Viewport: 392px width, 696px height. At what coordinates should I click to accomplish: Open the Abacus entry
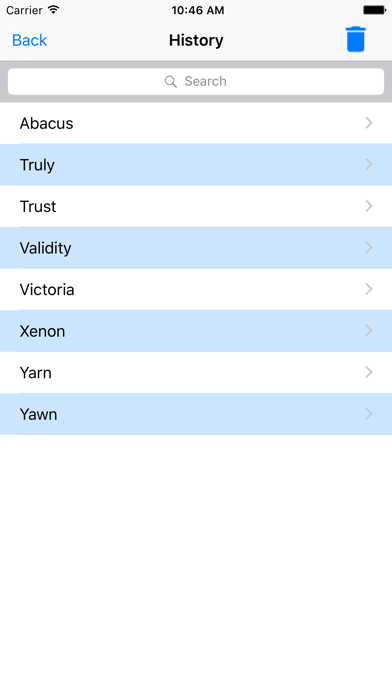pyautogui.click(x=196, y=123)
